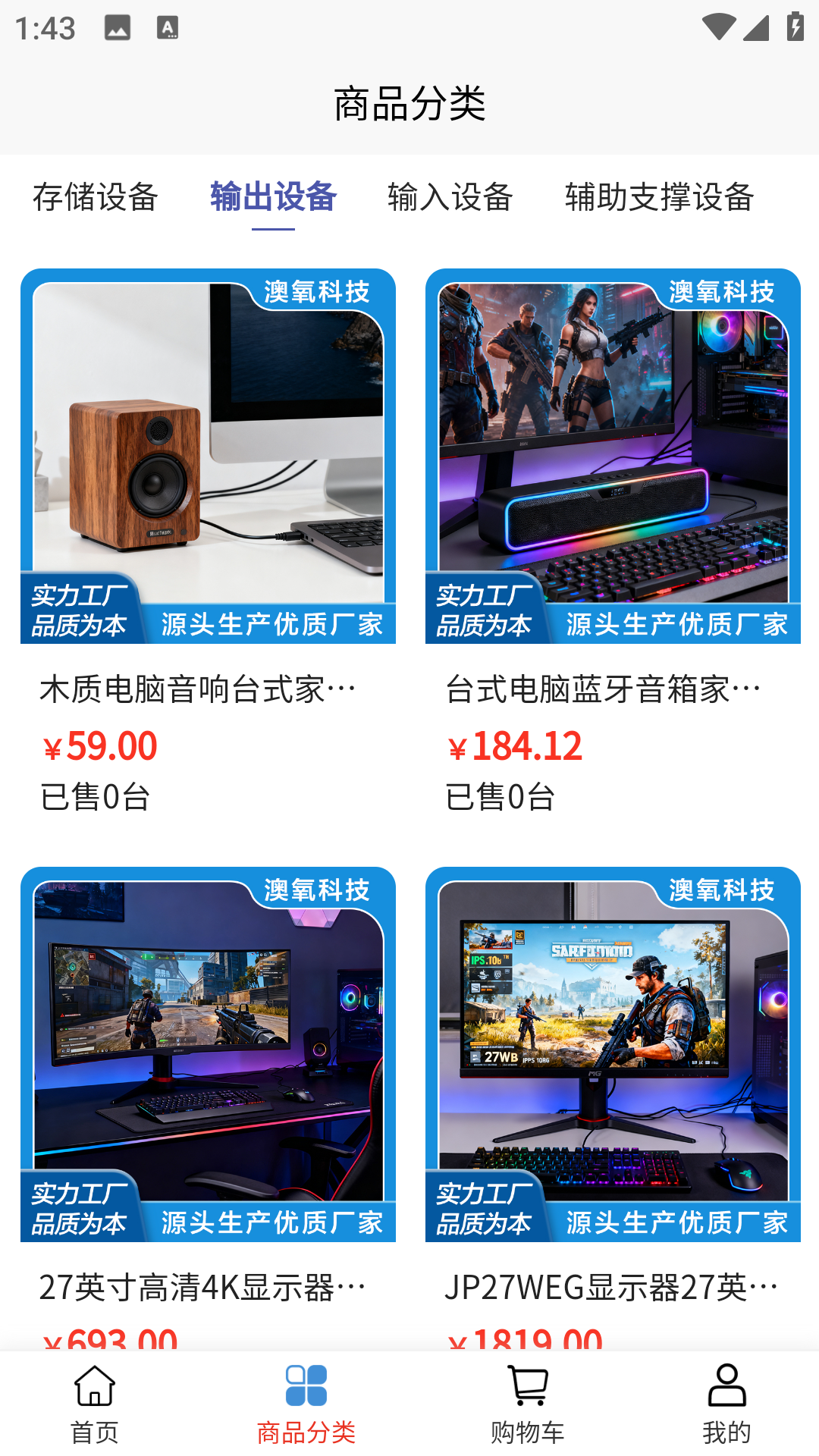Tap 商品分类 in bottom navigation

[306, 1403]
